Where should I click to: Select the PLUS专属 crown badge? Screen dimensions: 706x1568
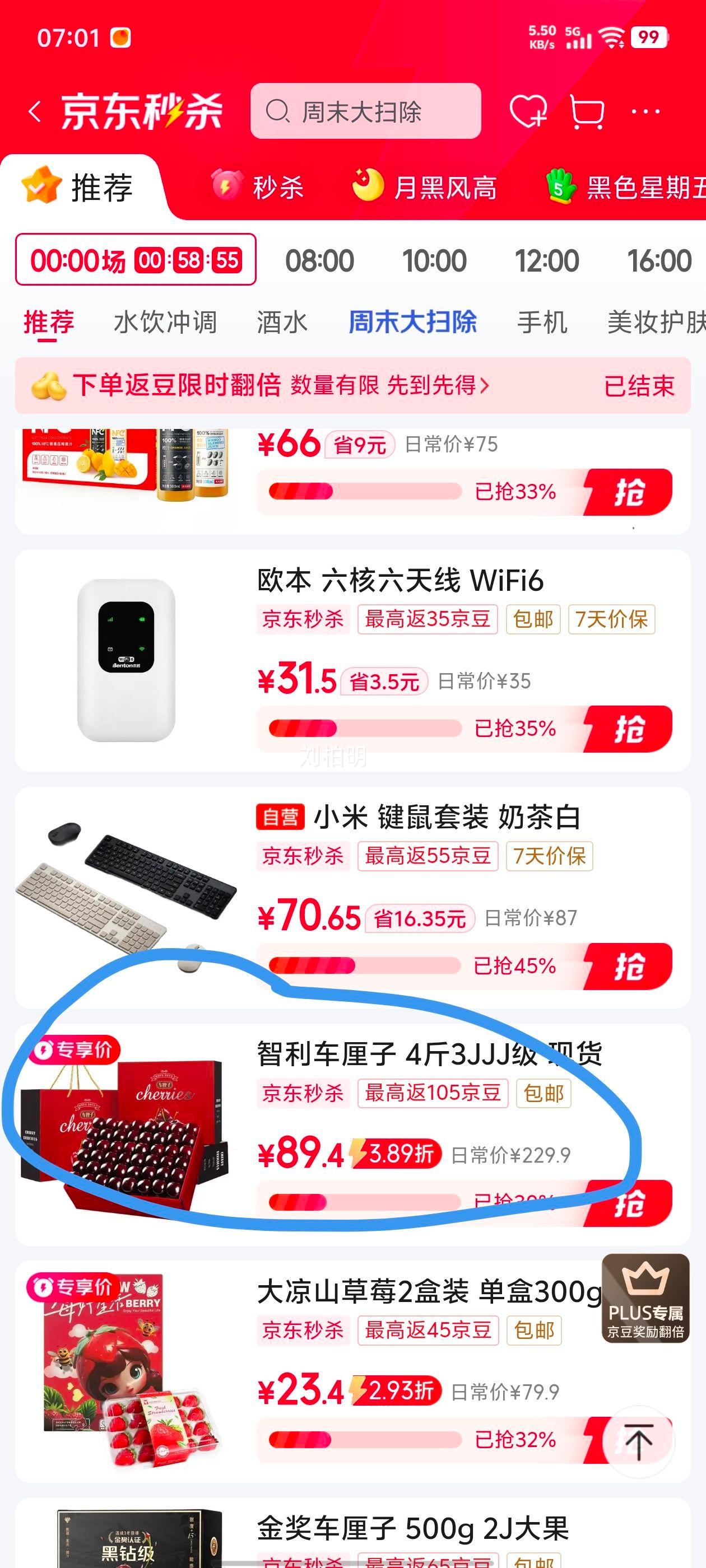(x=644, y=1300)
